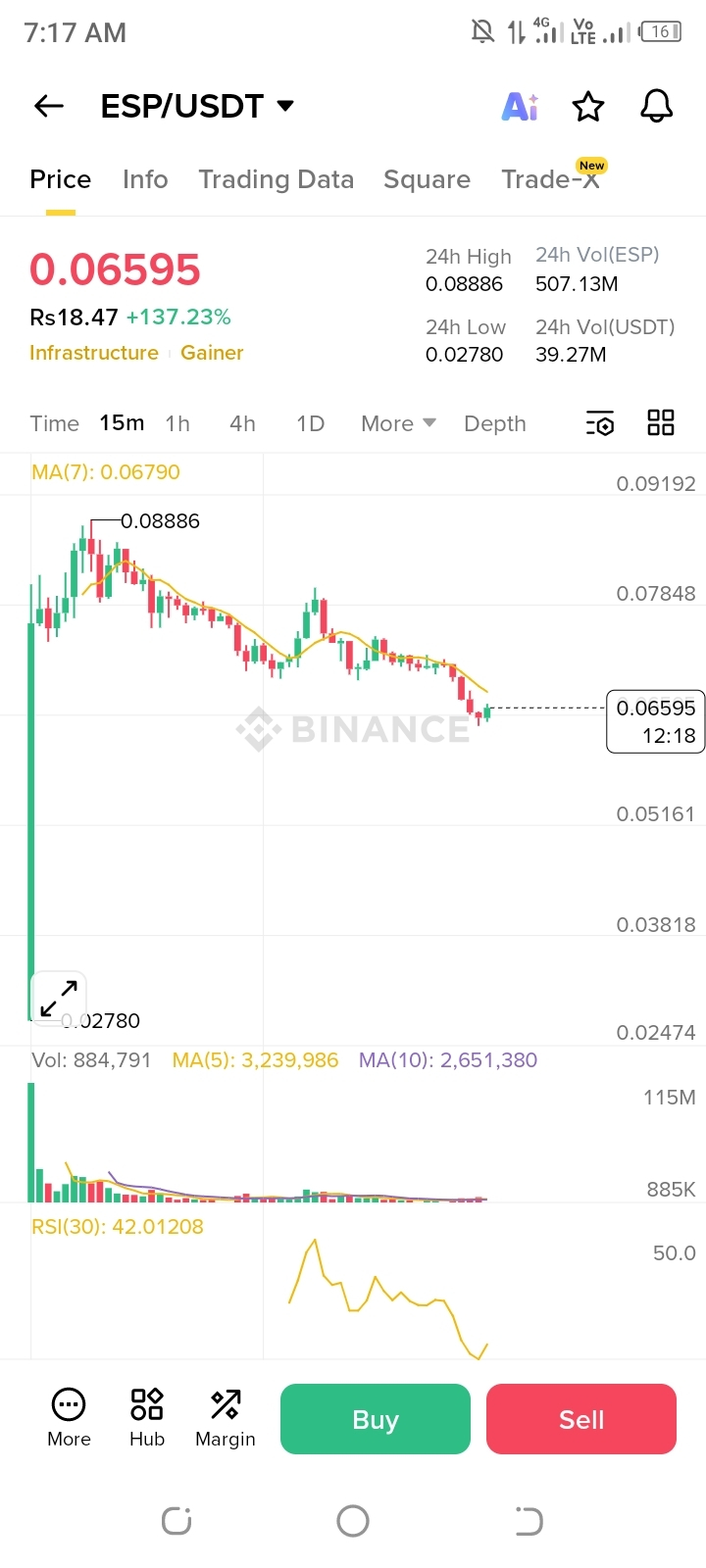Set a price alert with the bell

(656, 106)
